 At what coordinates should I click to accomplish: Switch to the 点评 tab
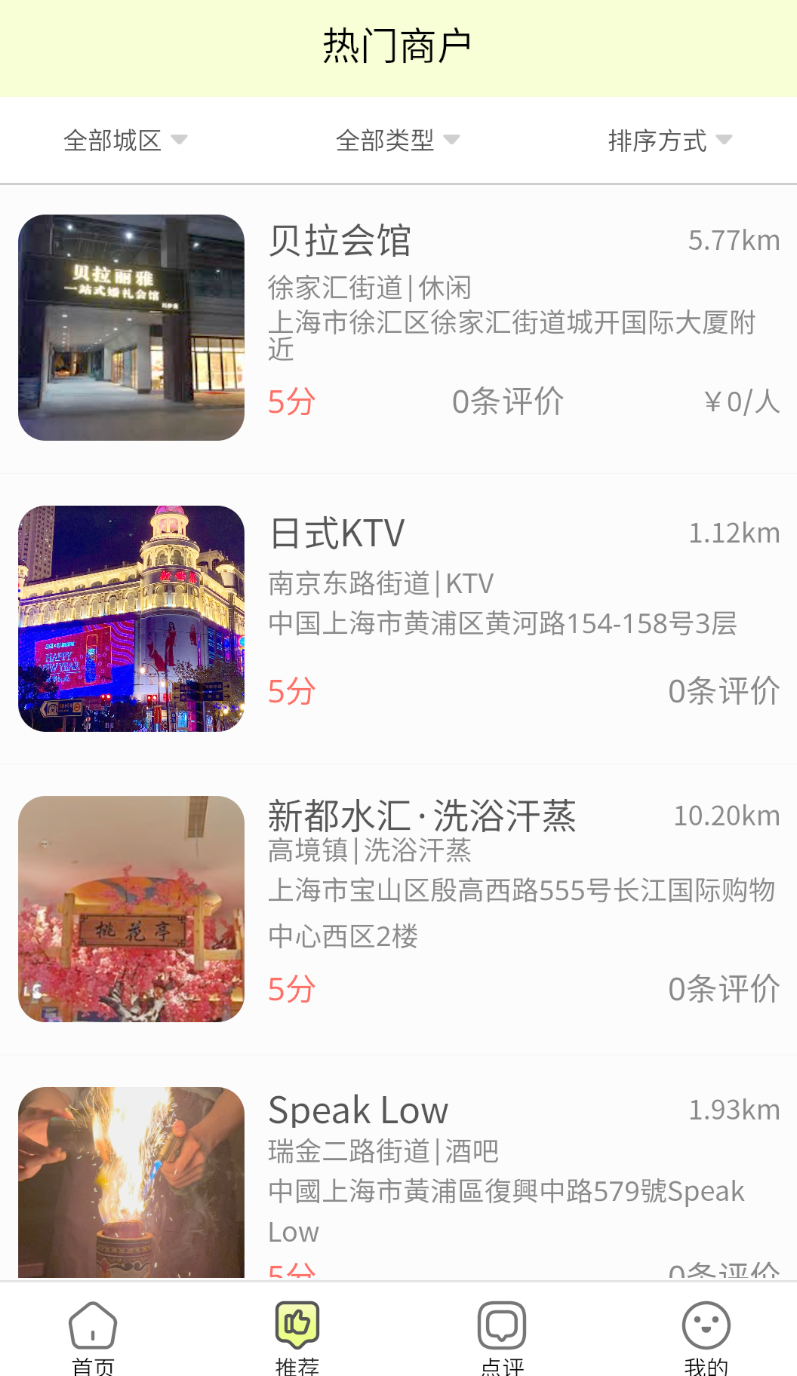pyautogui.click(x=501, y=1335)
